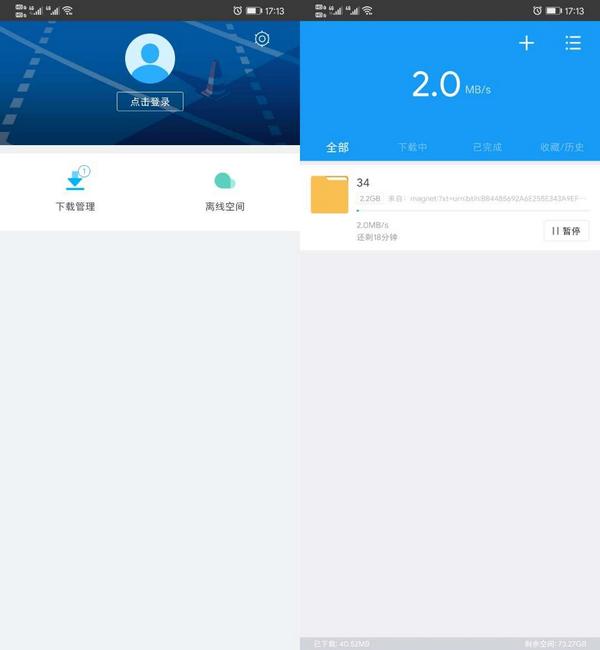Open 下载管理 download management
This screenshot has height=650, width=600.
(75, 190)
